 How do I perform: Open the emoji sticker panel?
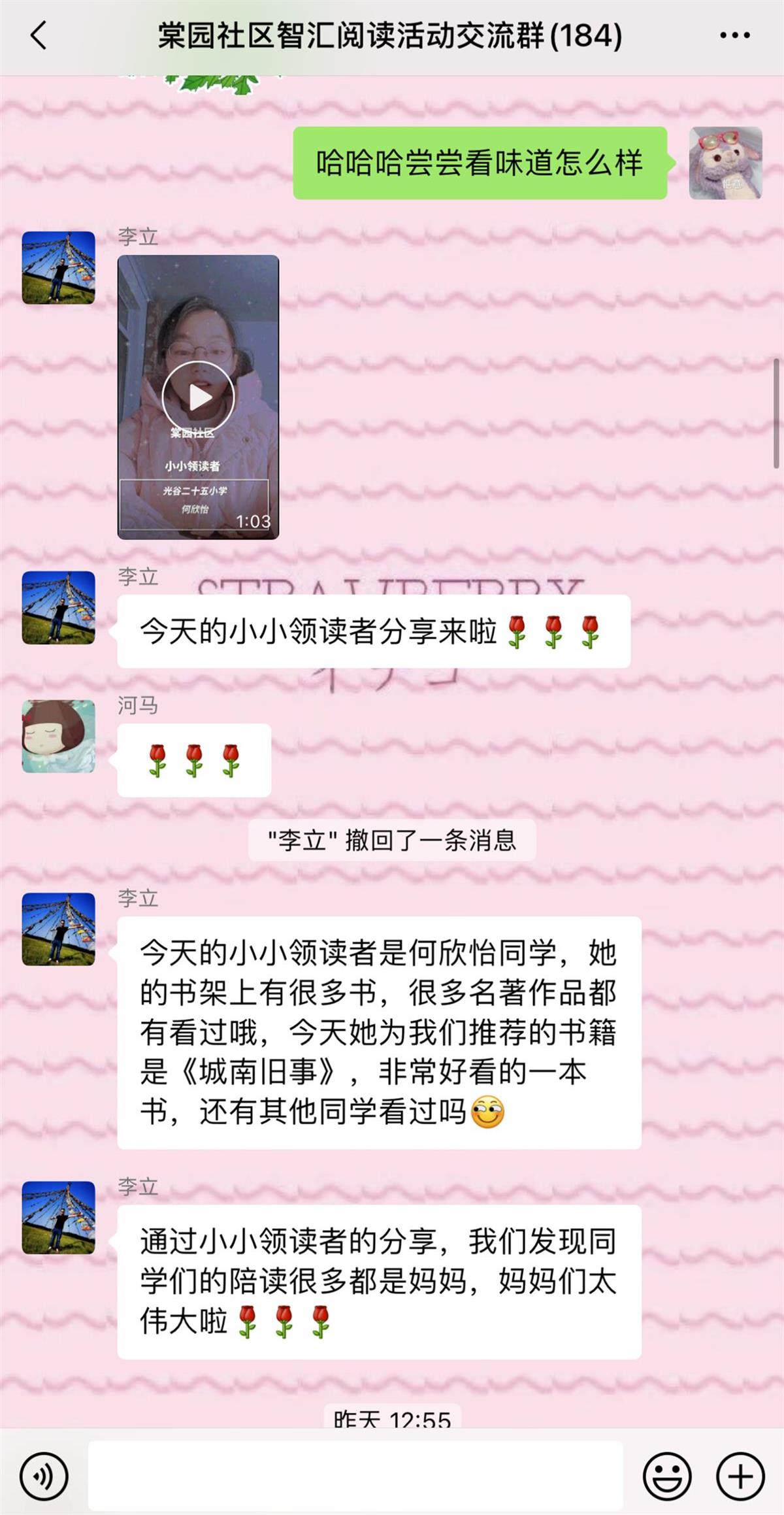(x=667, y=1476)
